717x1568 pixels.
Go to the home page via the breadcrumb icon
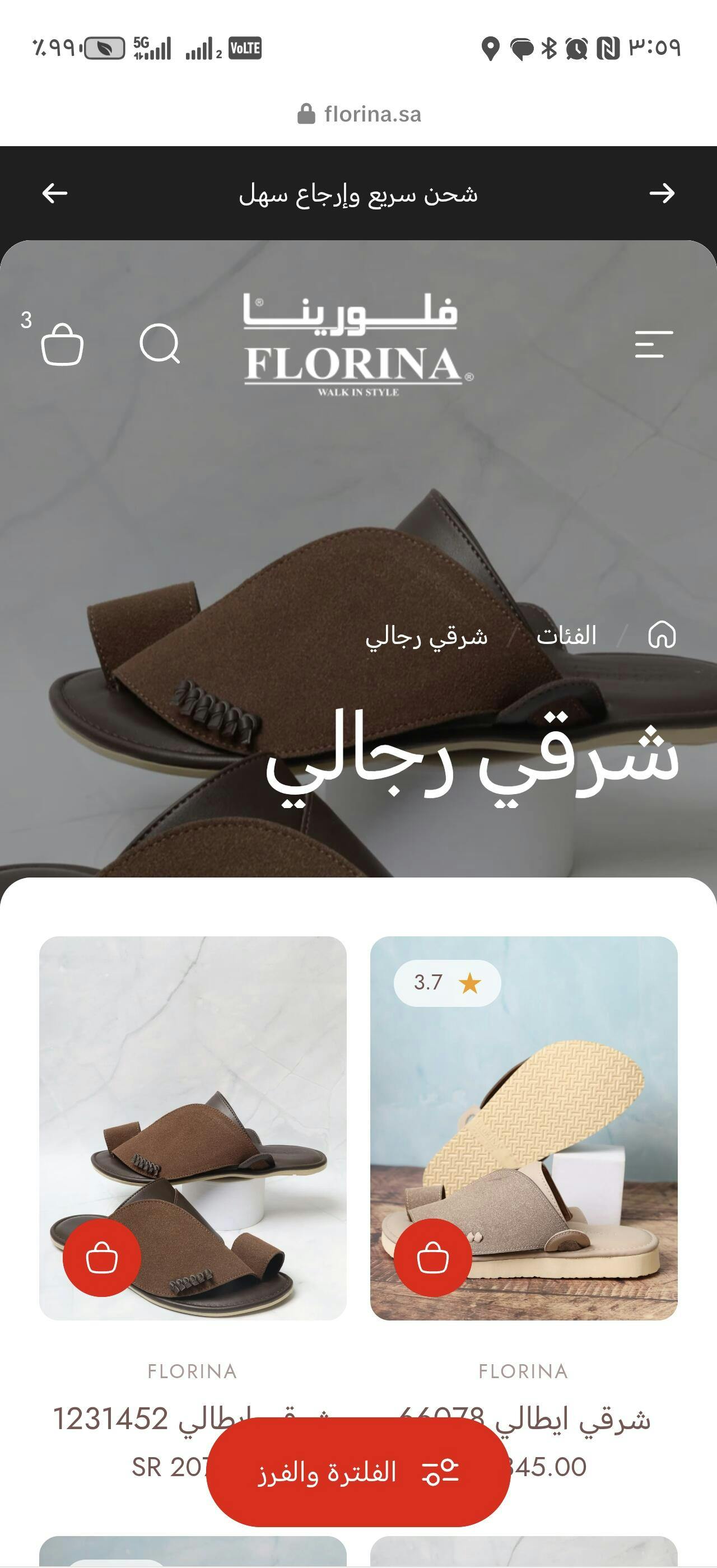[662, 635]
